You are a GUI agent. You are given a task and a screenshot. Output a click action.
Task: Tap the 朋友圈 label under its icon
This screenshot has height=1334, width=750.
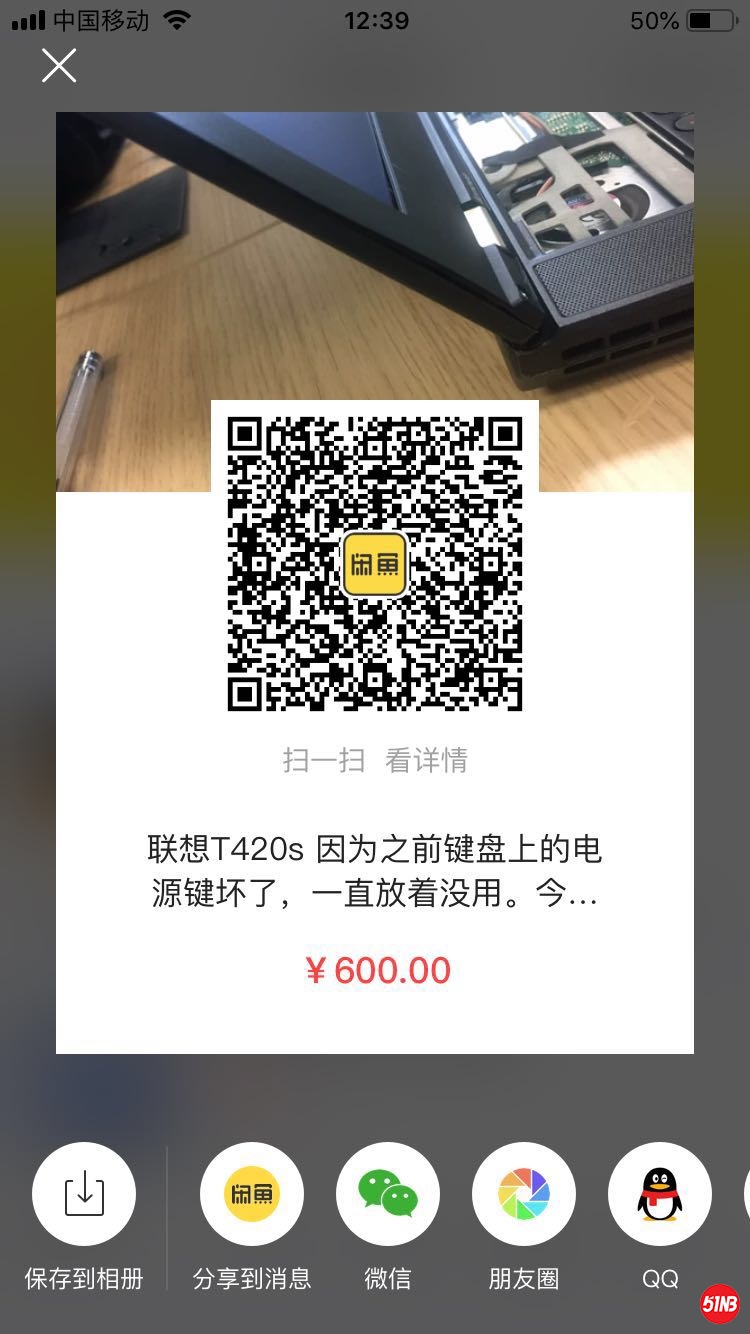point(523,1277)
